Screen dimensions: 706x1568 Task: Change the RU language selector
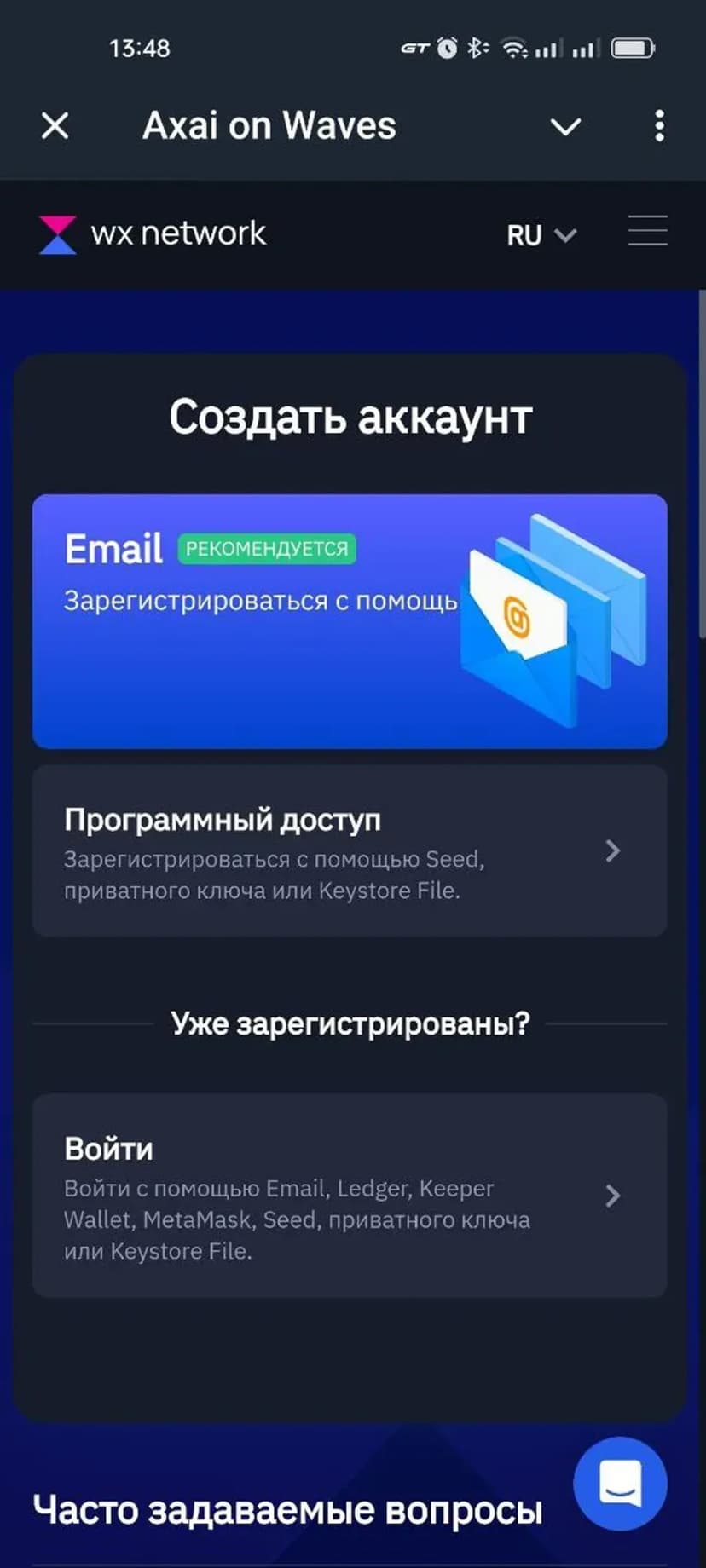541,234
